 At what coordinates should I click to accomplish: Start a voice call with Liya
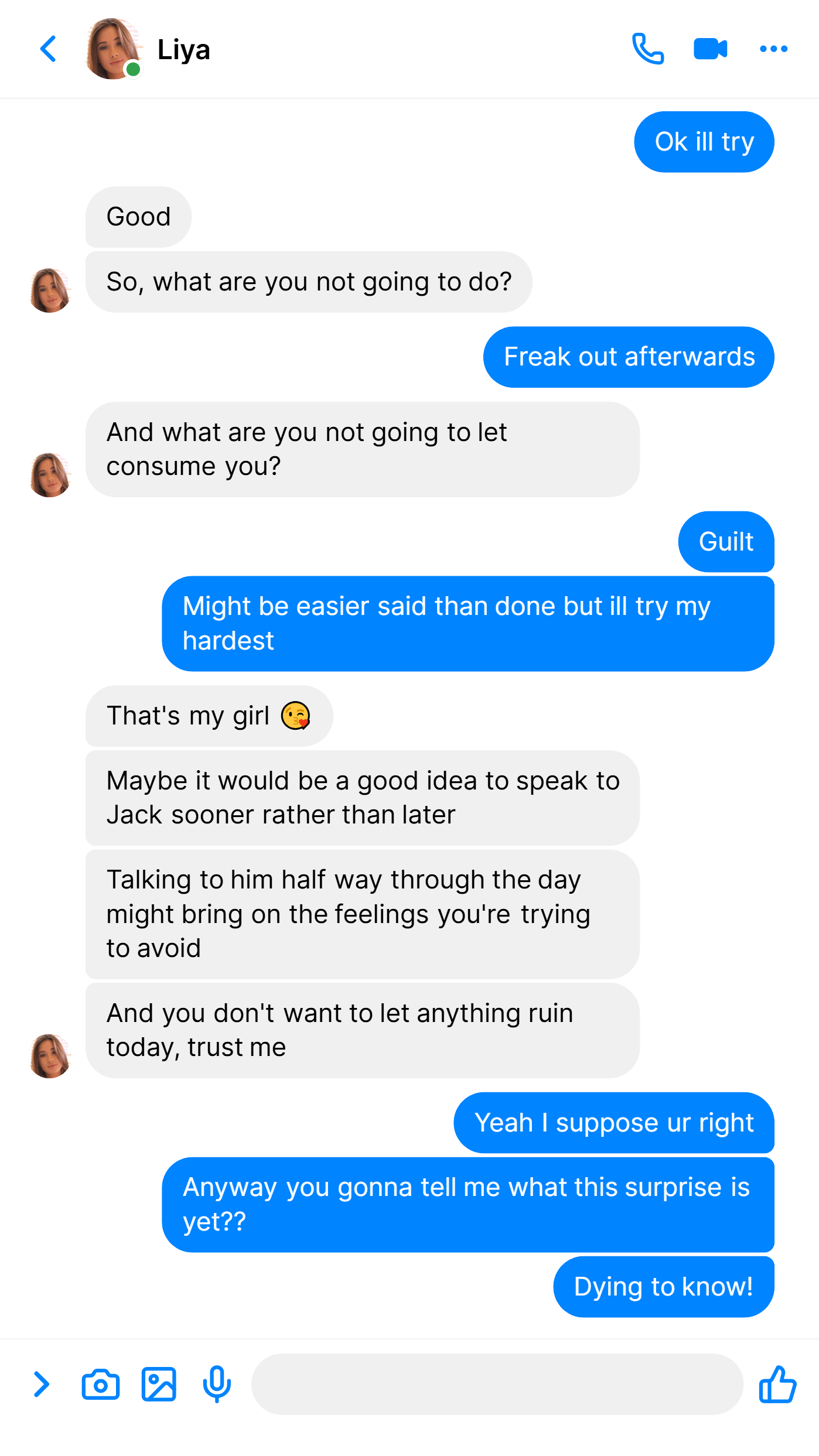click(648, 49)
